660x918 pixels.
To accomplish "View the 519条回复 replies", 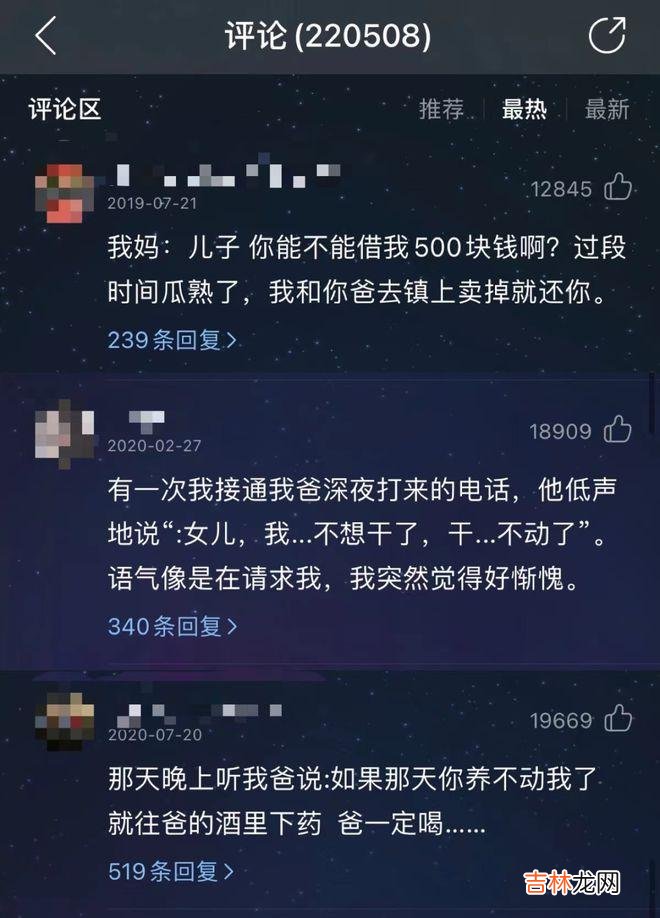I will point(173,870).
